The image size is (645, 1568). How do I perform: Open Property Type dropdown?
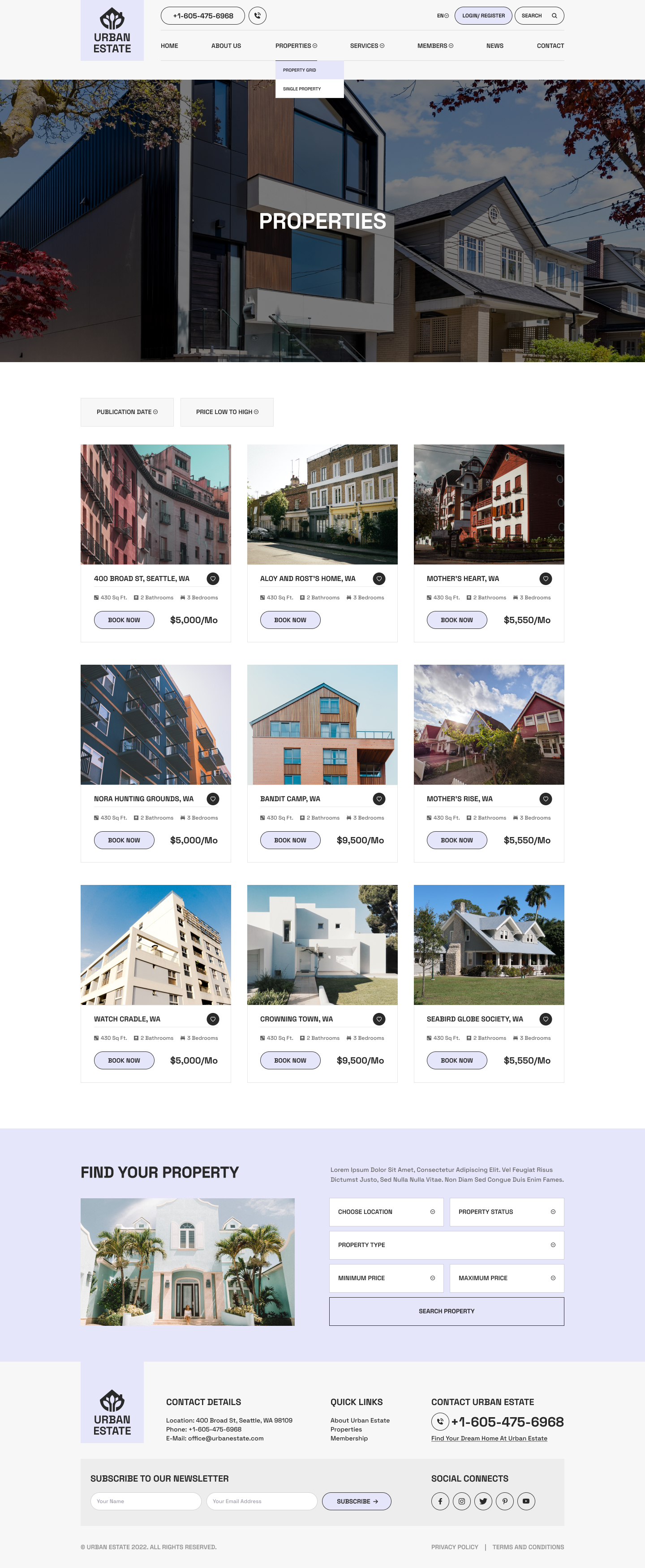click(446, 1245)
